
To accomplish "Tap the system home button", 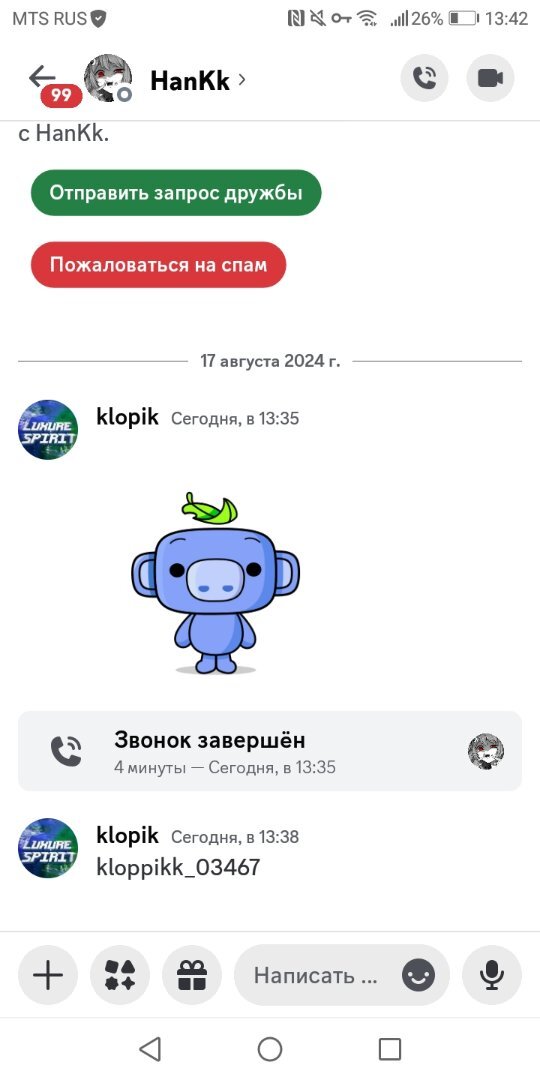I will click(x=270, y=1049).
